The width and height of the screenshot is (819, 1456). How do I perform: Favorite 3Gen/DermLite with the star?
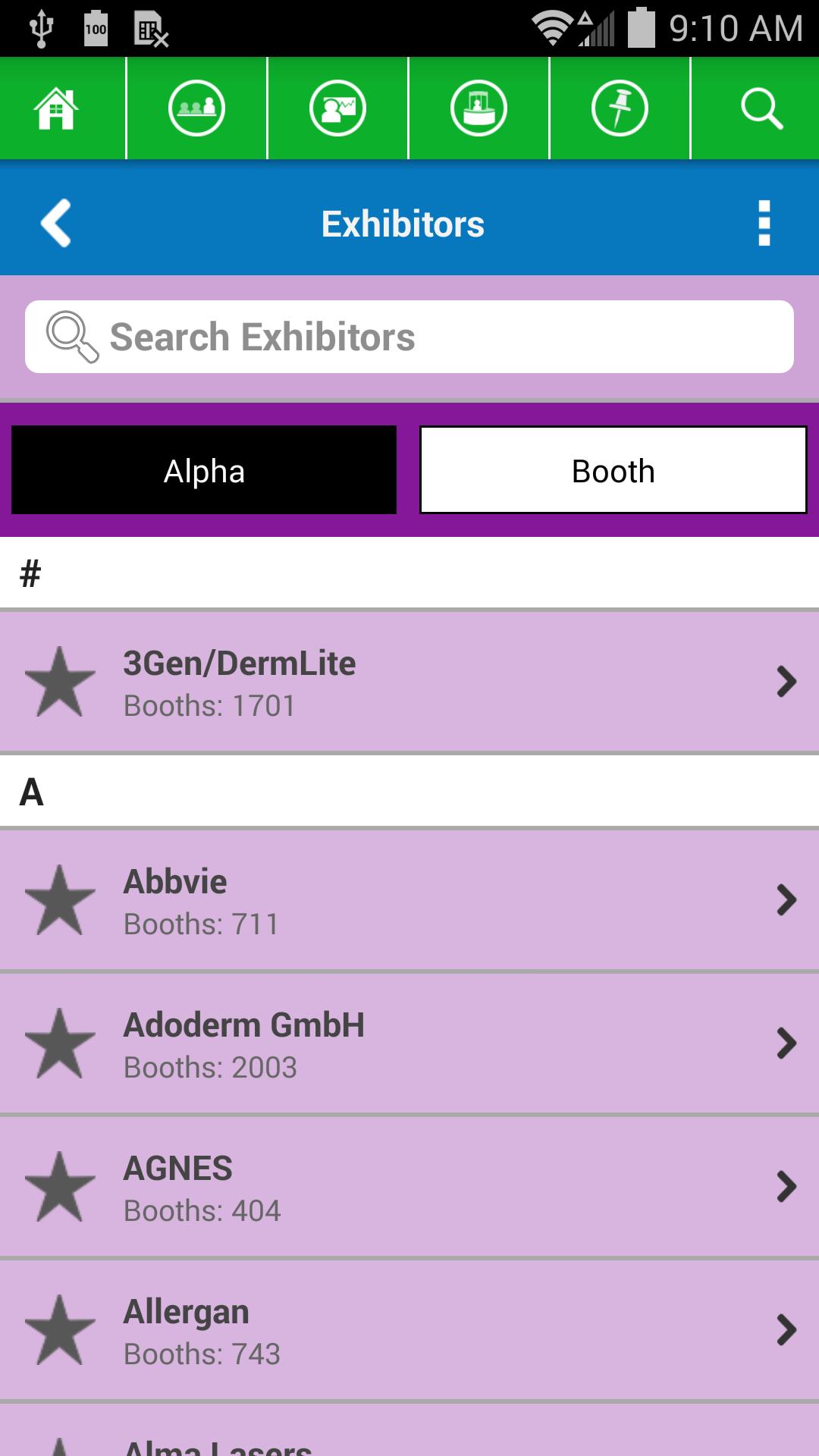[60, 682]
